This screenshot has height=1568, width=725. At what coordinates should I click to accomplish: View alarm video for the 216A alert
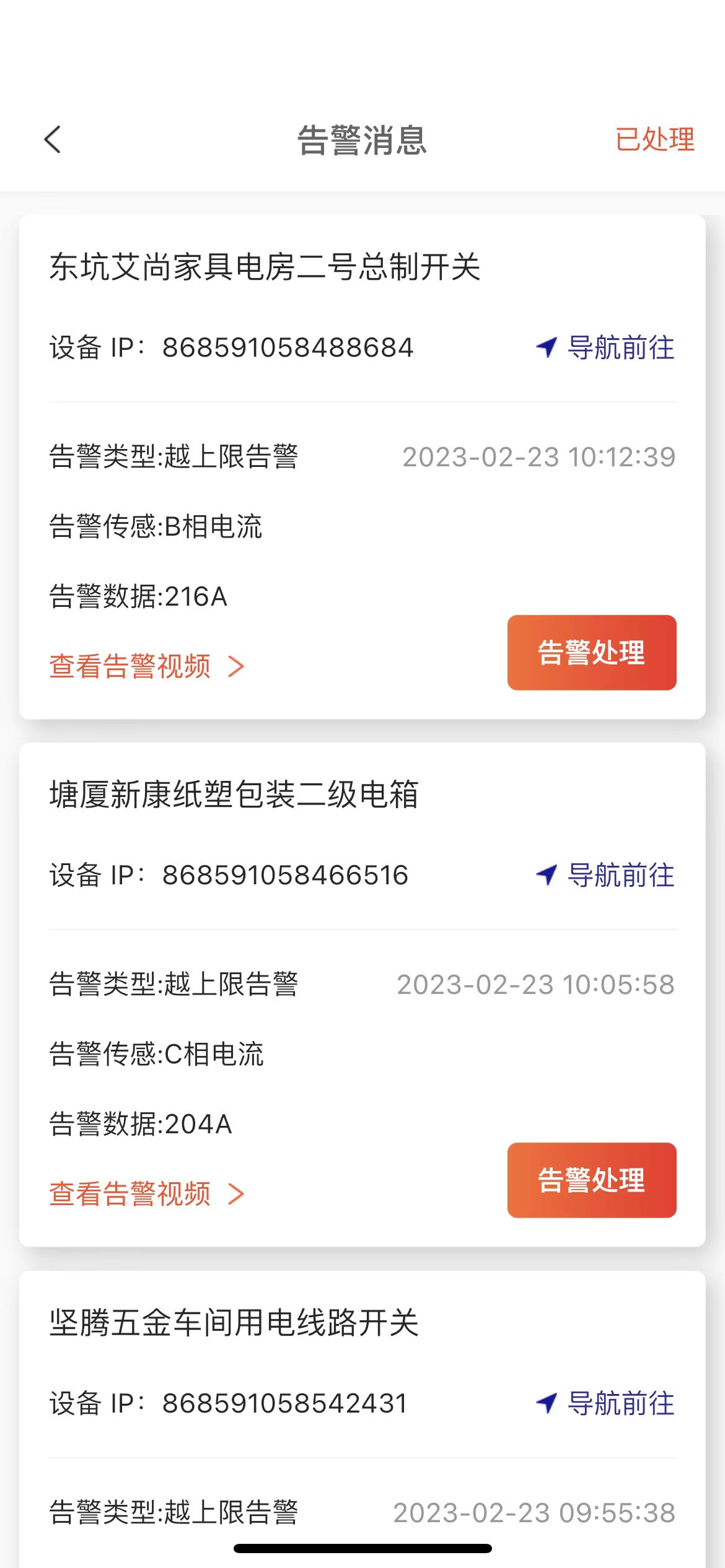[147, 666]
